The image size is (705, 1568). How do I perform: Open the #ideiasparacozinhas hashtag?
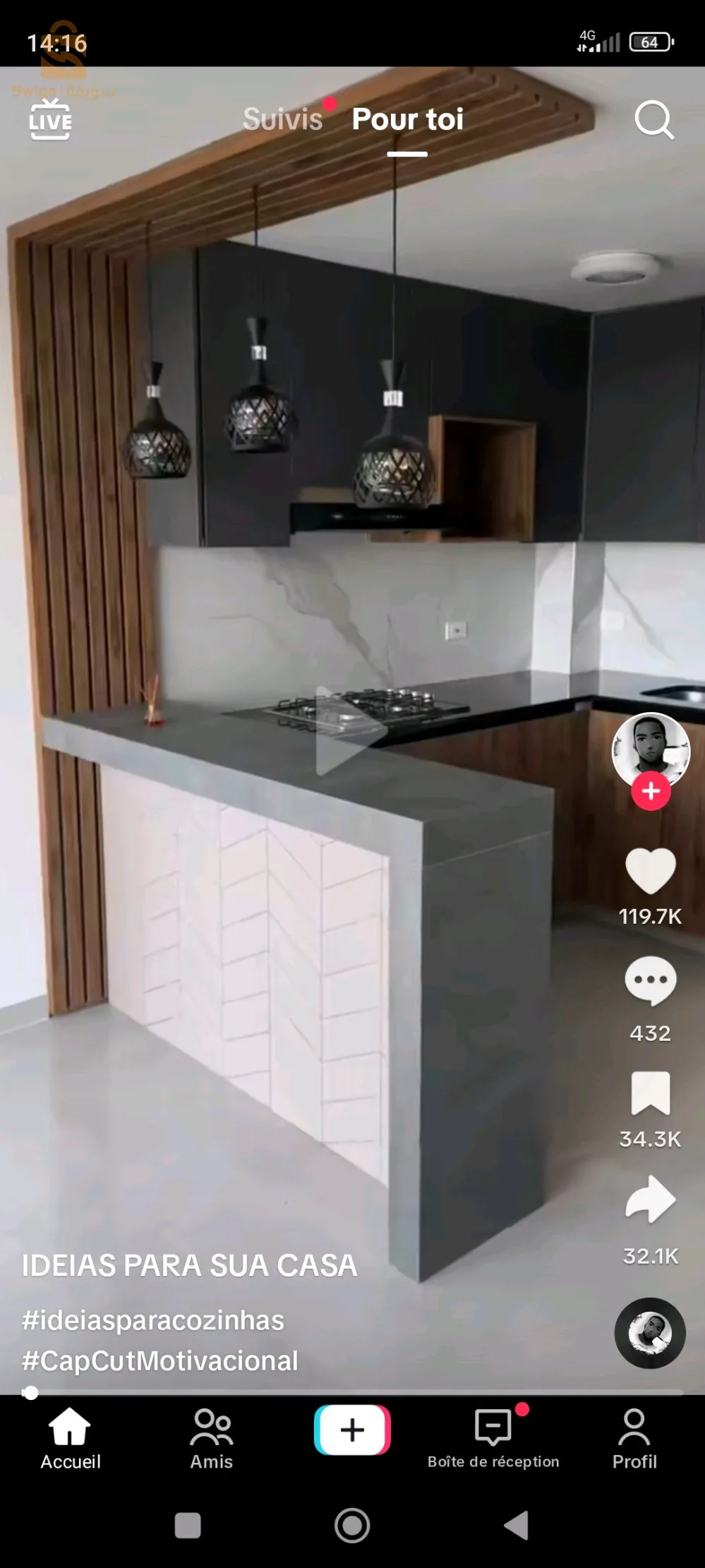click(x=153, y=1320)
